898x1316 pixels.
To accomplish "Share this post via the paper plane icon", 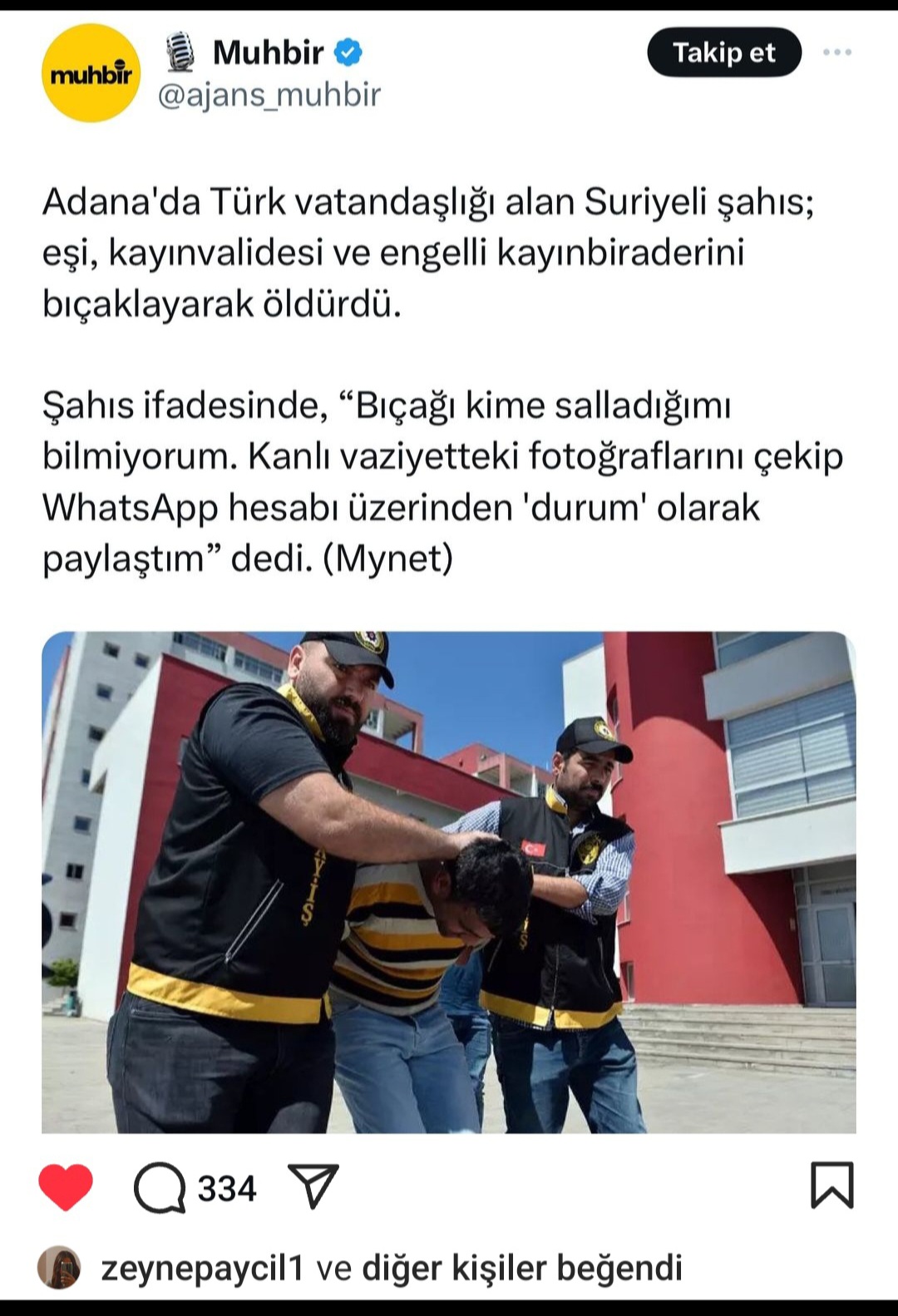I will 313,1185.
